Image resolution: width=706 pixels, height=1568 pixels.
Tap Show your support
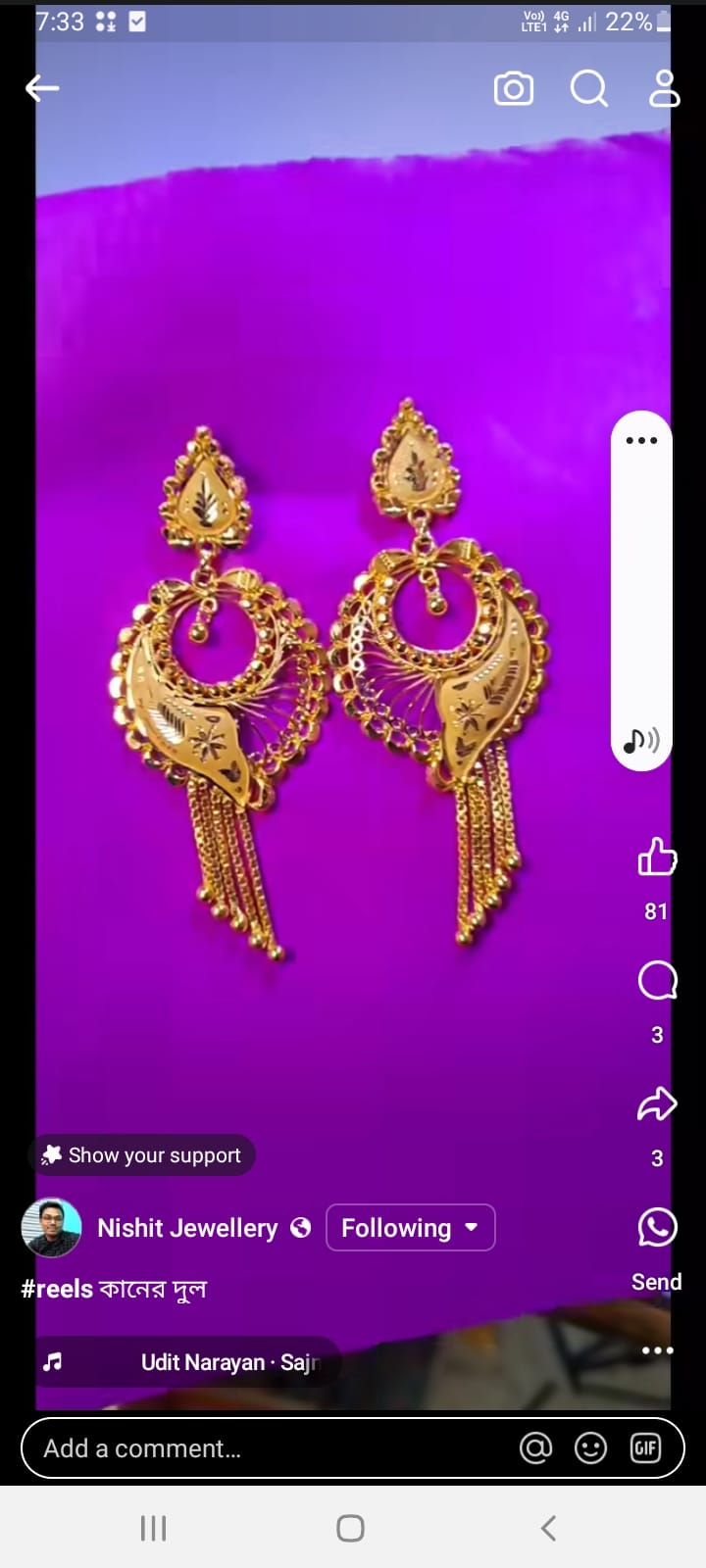(142, 1155)
